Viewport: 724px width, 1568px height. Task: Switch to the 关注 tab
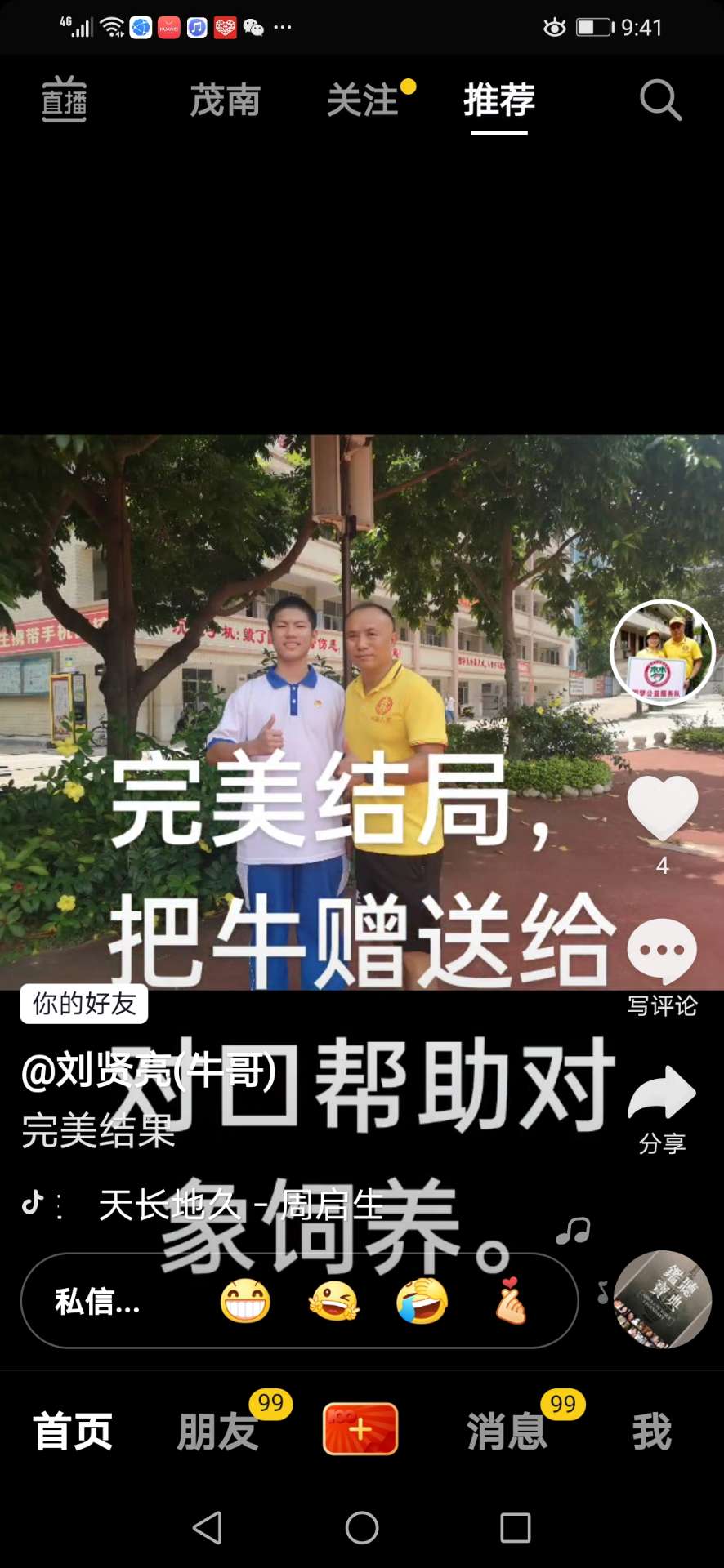[x=362, y=100]
